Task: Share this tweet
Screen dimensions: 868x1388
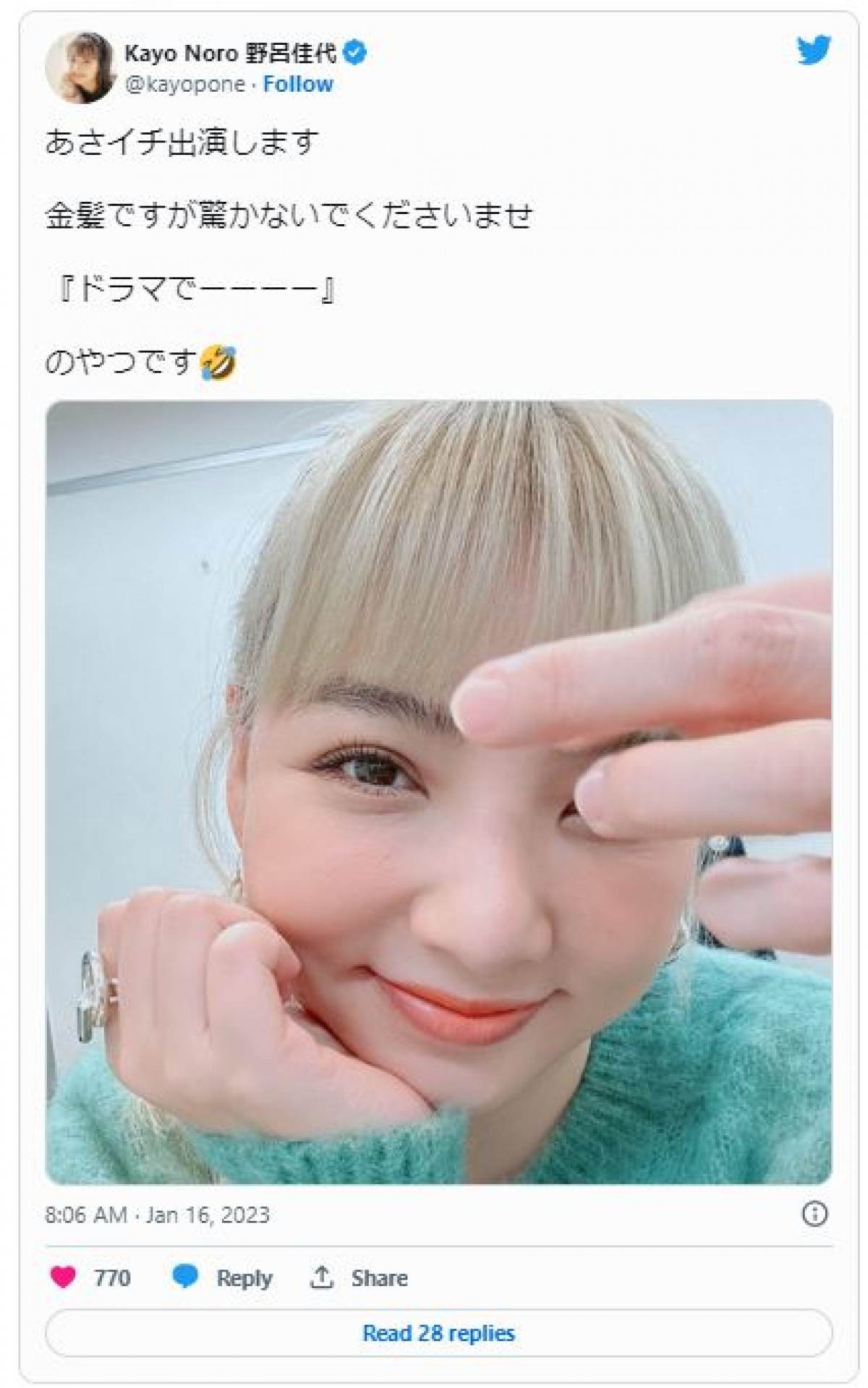Action: (359, 1278)
